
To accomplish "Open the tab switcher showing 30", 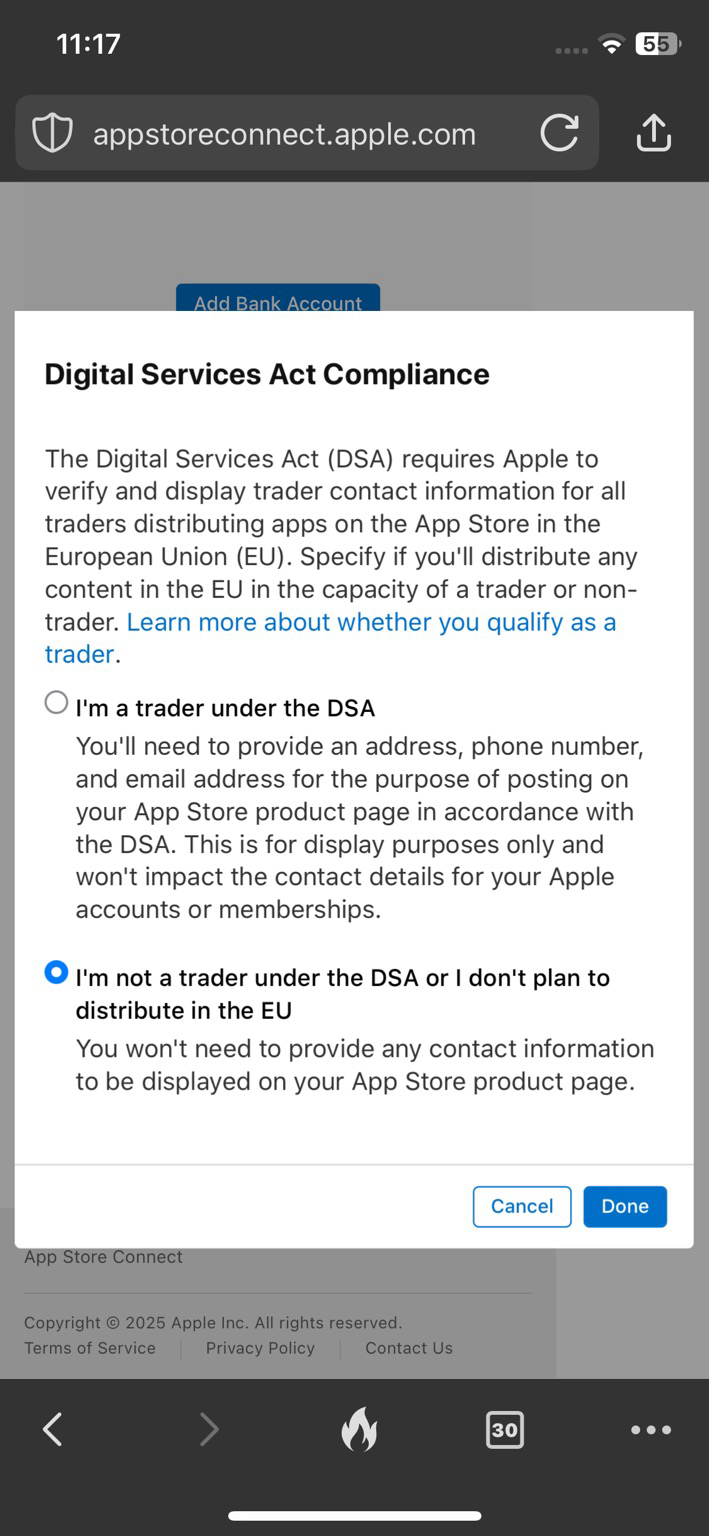I will [x=504, y=1430].
